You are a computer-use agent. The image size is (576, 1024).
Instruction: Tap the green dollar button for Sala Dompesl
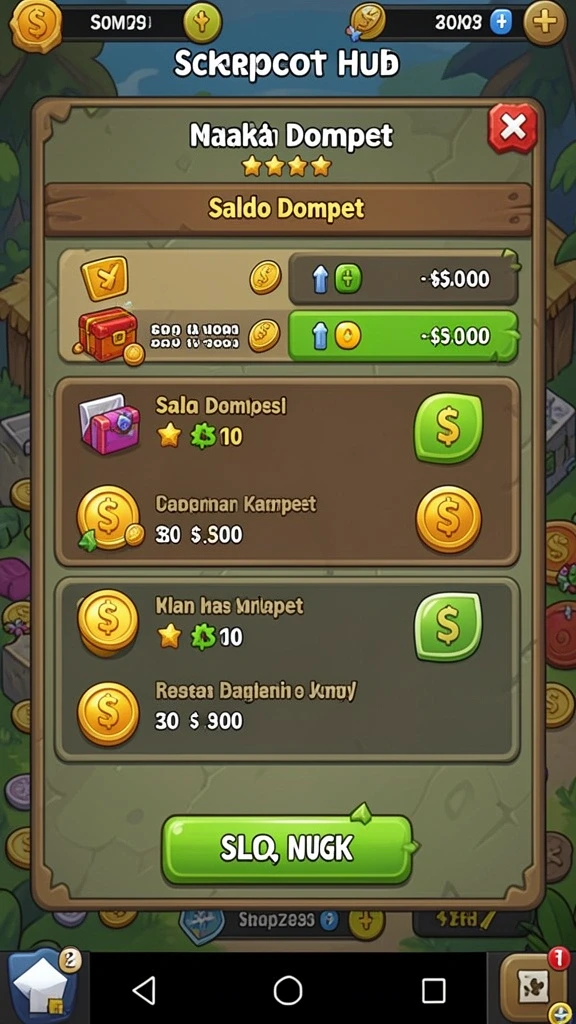(449, 428)
